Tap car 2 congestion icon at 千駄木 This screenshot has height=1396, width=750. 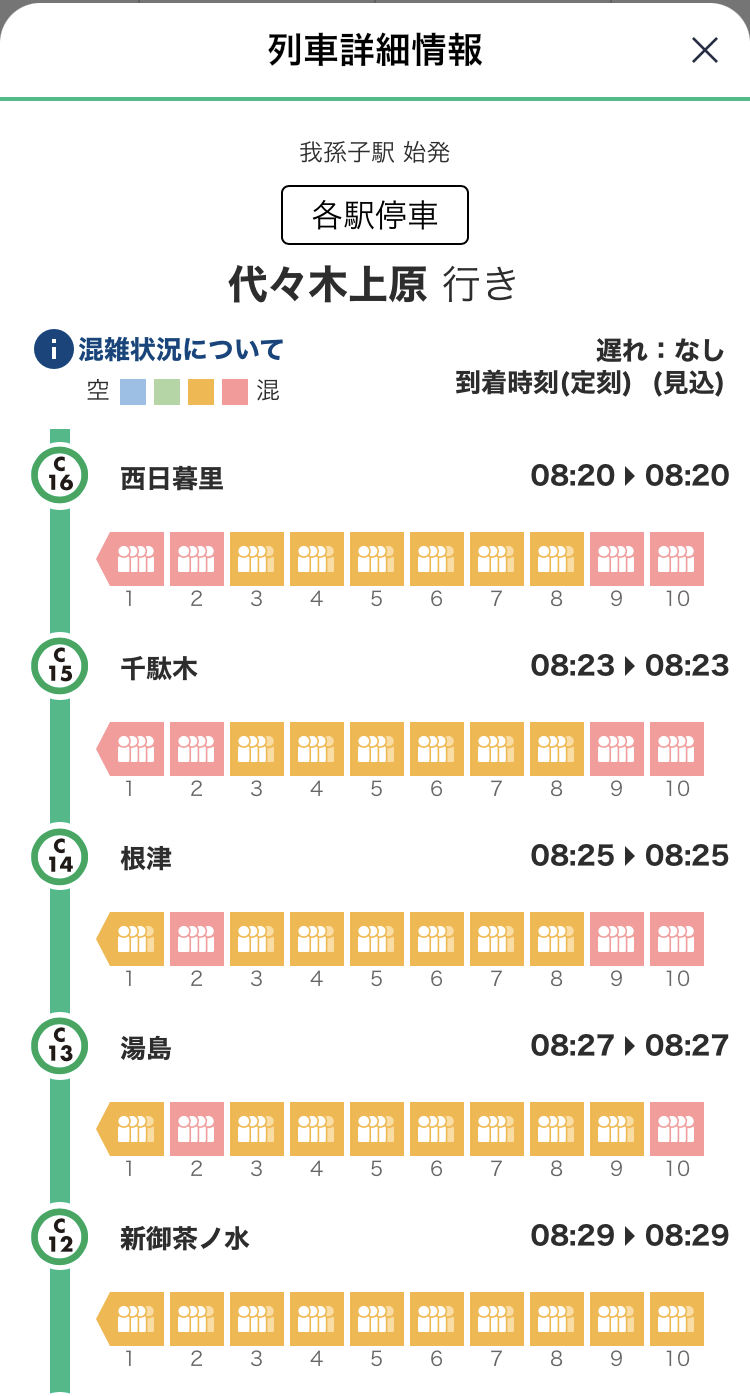click(196, 748)
